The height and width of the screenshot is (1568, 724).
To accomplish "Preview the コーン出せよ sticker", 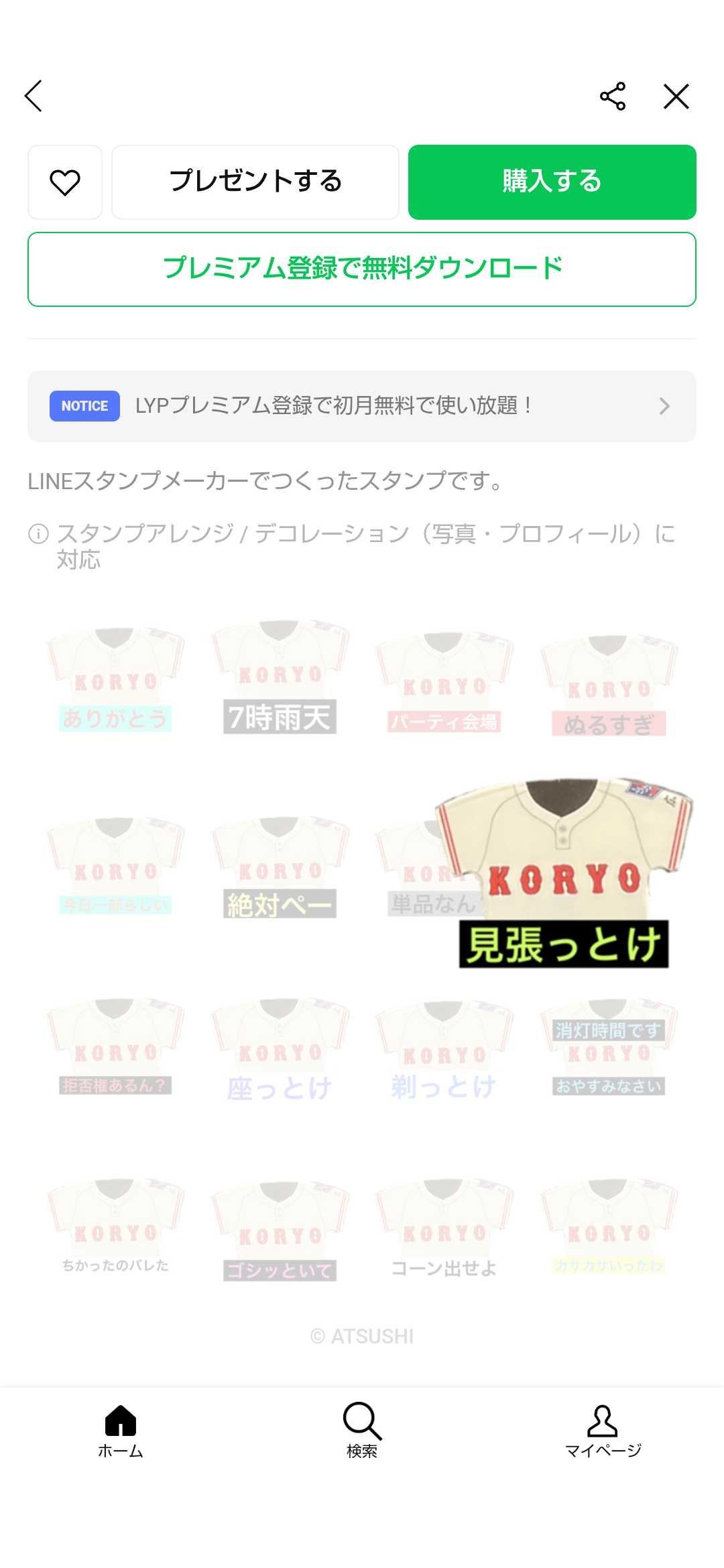I will point(444,1230).
